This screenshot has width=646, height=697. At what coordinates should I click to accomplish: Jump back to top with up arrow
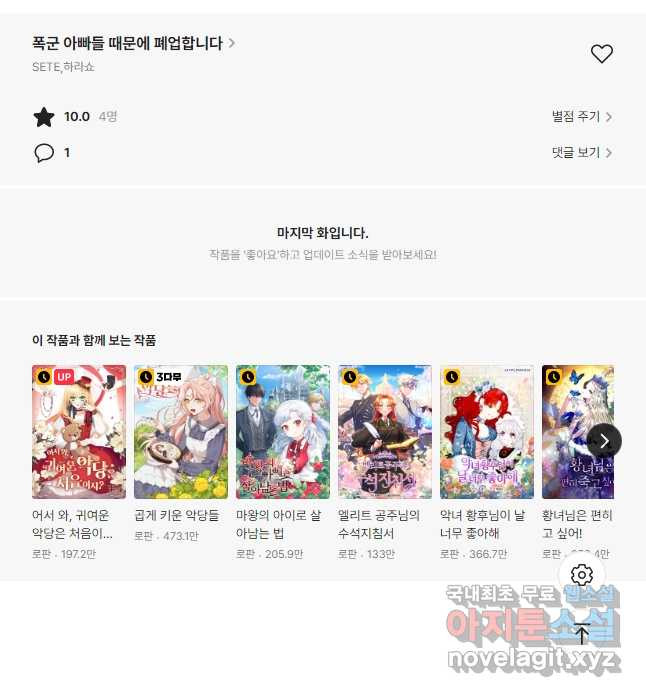point(582,633)
